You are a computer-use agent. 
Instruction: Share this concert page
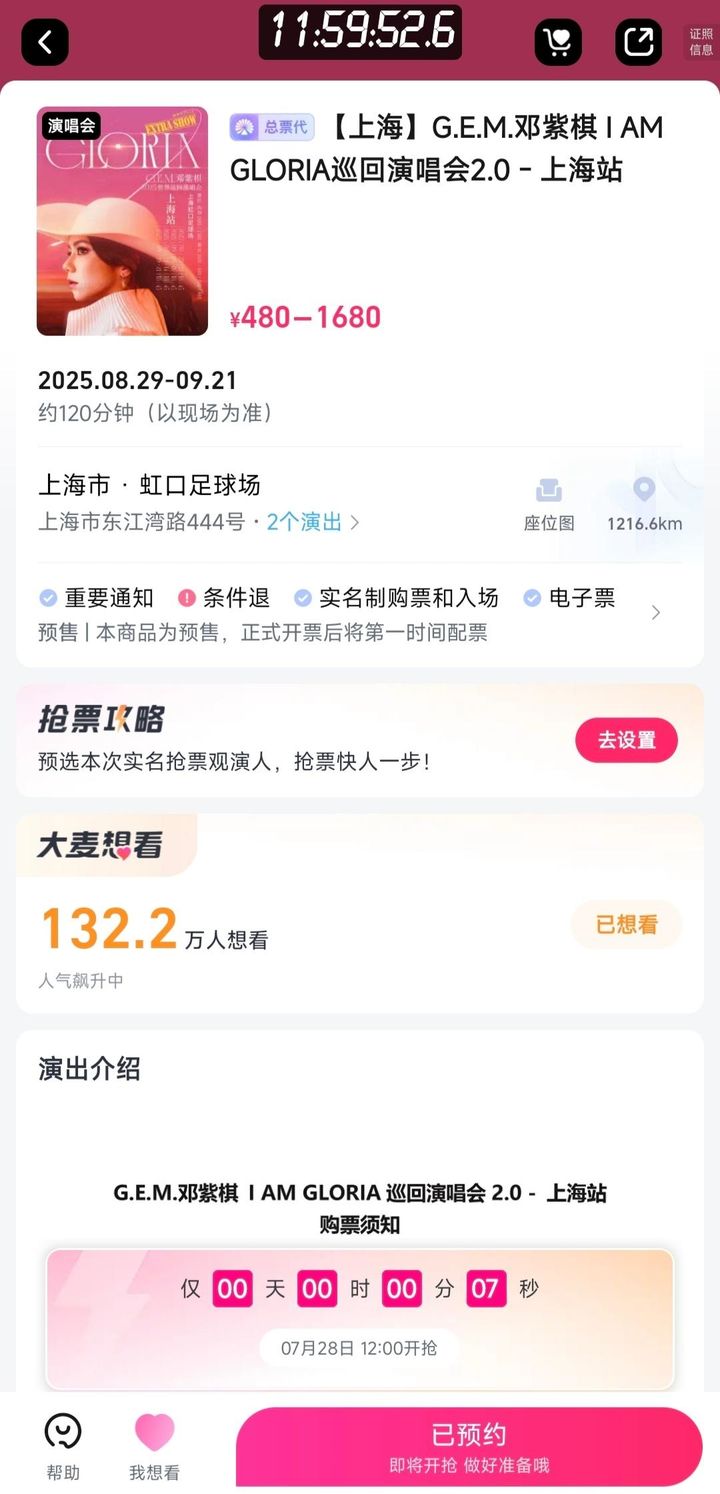point(638,42)
